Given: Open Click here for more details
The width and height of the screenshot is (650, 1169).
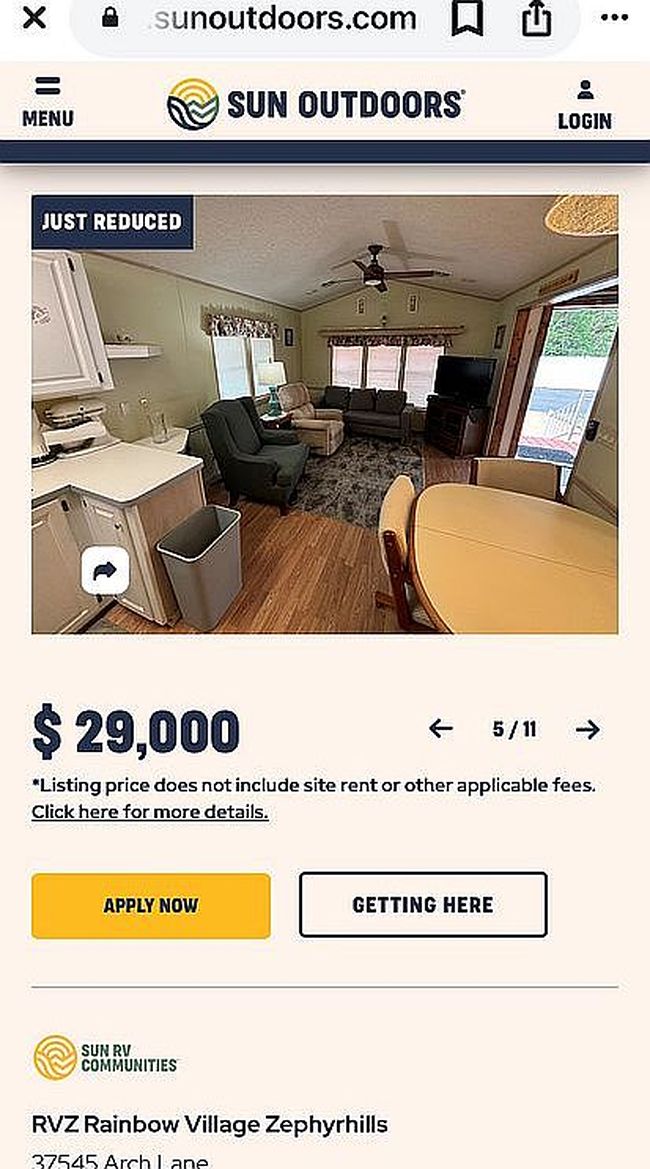Looking at the screenshot, I should pyautogui.click(x=150, y=812).
